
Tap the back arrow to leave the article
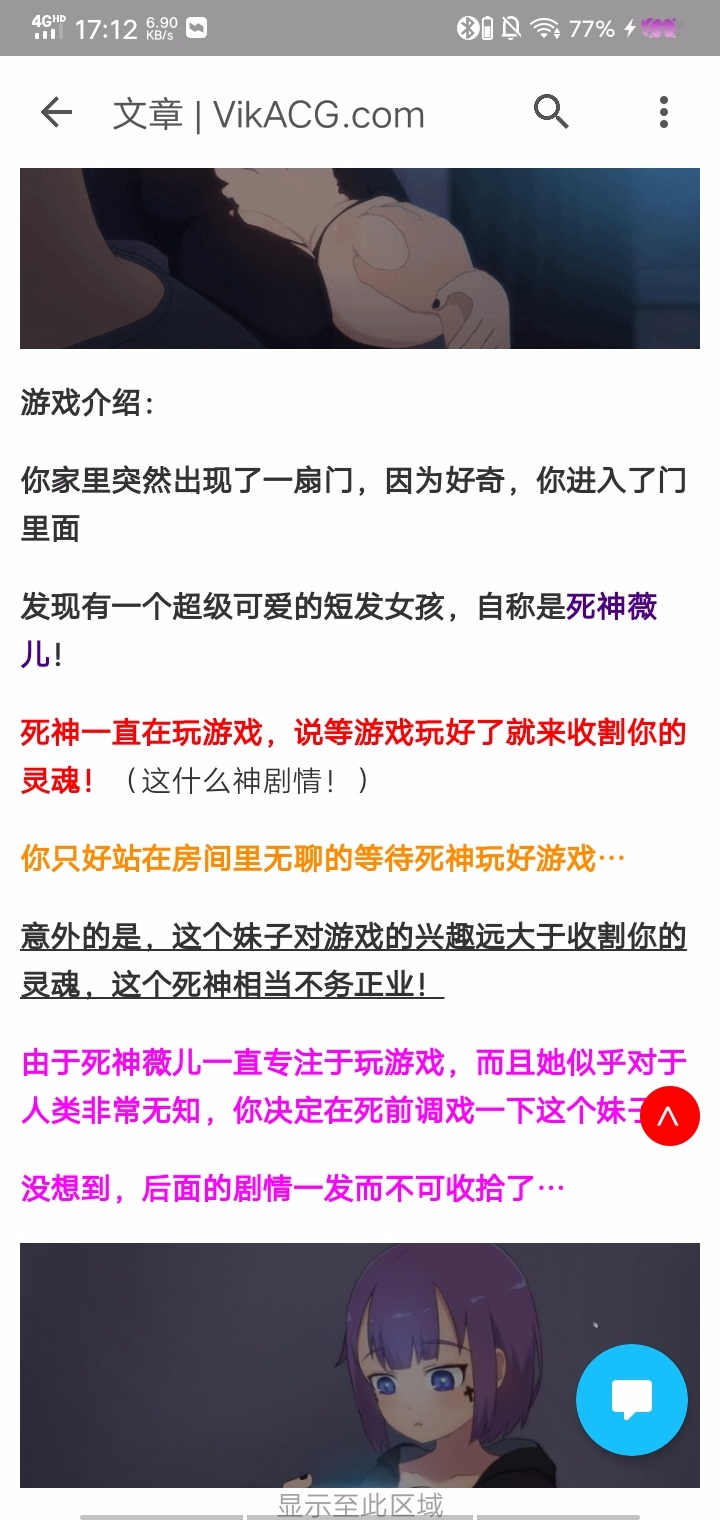[x=57, y=112]
